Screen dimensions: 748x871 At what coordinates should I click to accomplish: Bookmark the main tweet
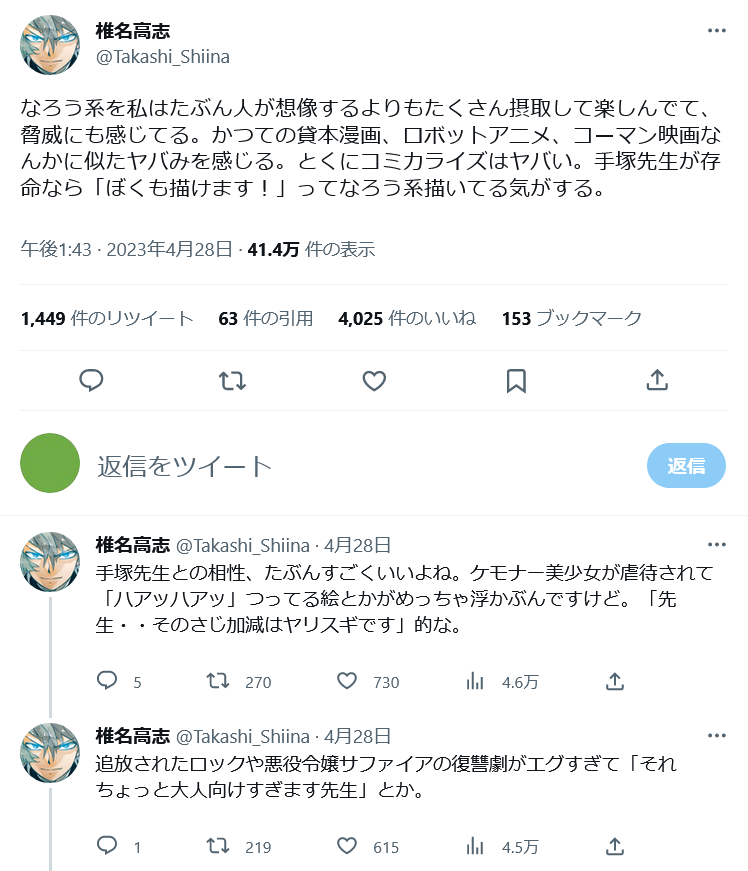coord(516,380)
